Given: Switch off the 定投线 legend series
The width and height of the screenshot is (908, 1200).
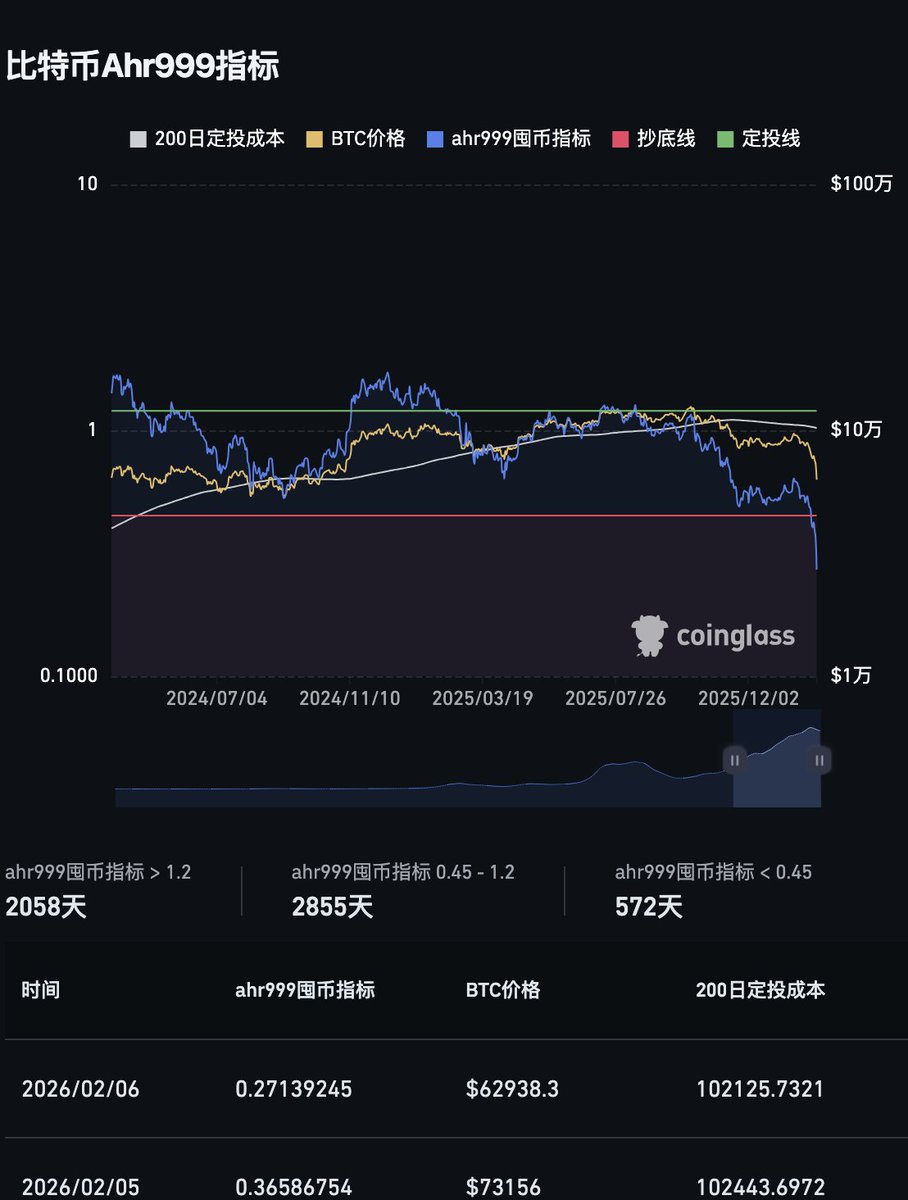Looking at the screenshot, I should [x=759, y=139].
